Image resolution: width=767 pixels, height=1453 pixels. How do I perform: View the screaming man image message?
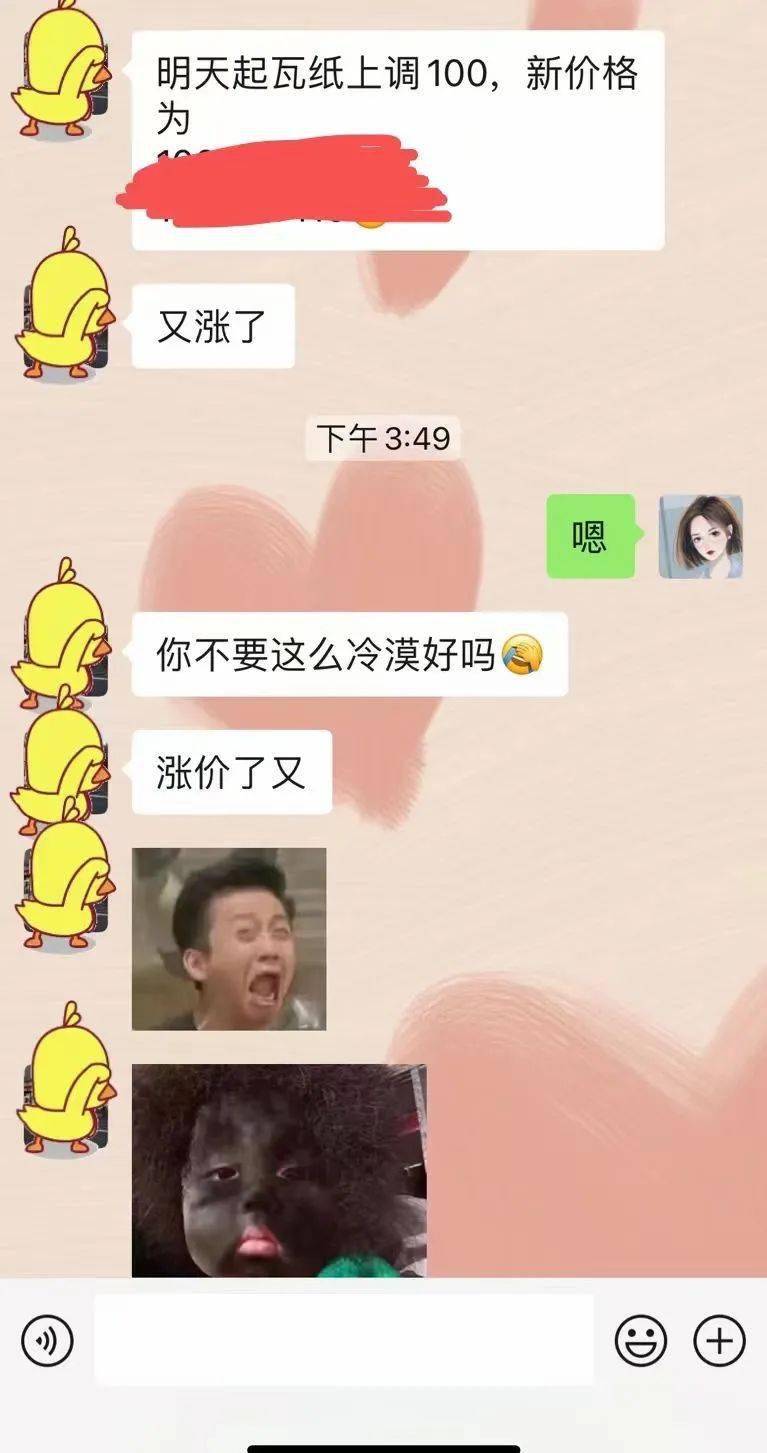point(229,938)
